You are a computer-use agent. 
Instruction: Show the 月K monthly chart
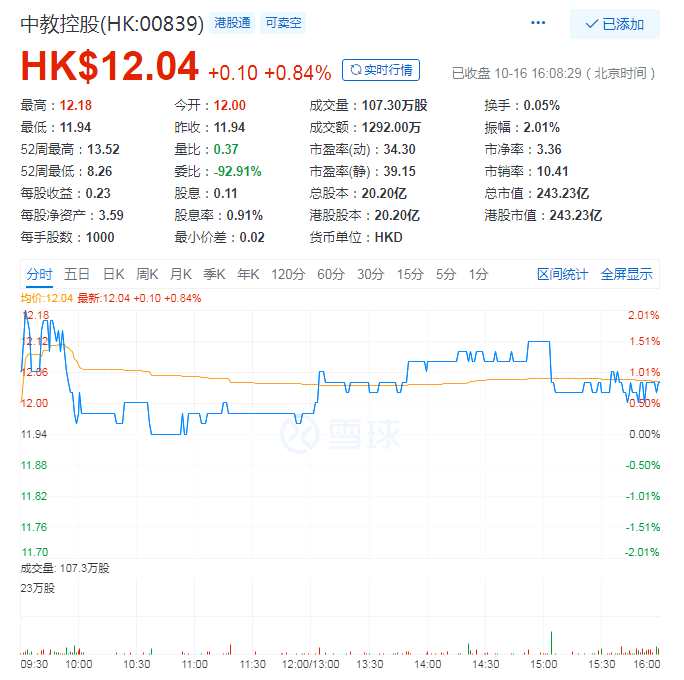tap(180, 274)
